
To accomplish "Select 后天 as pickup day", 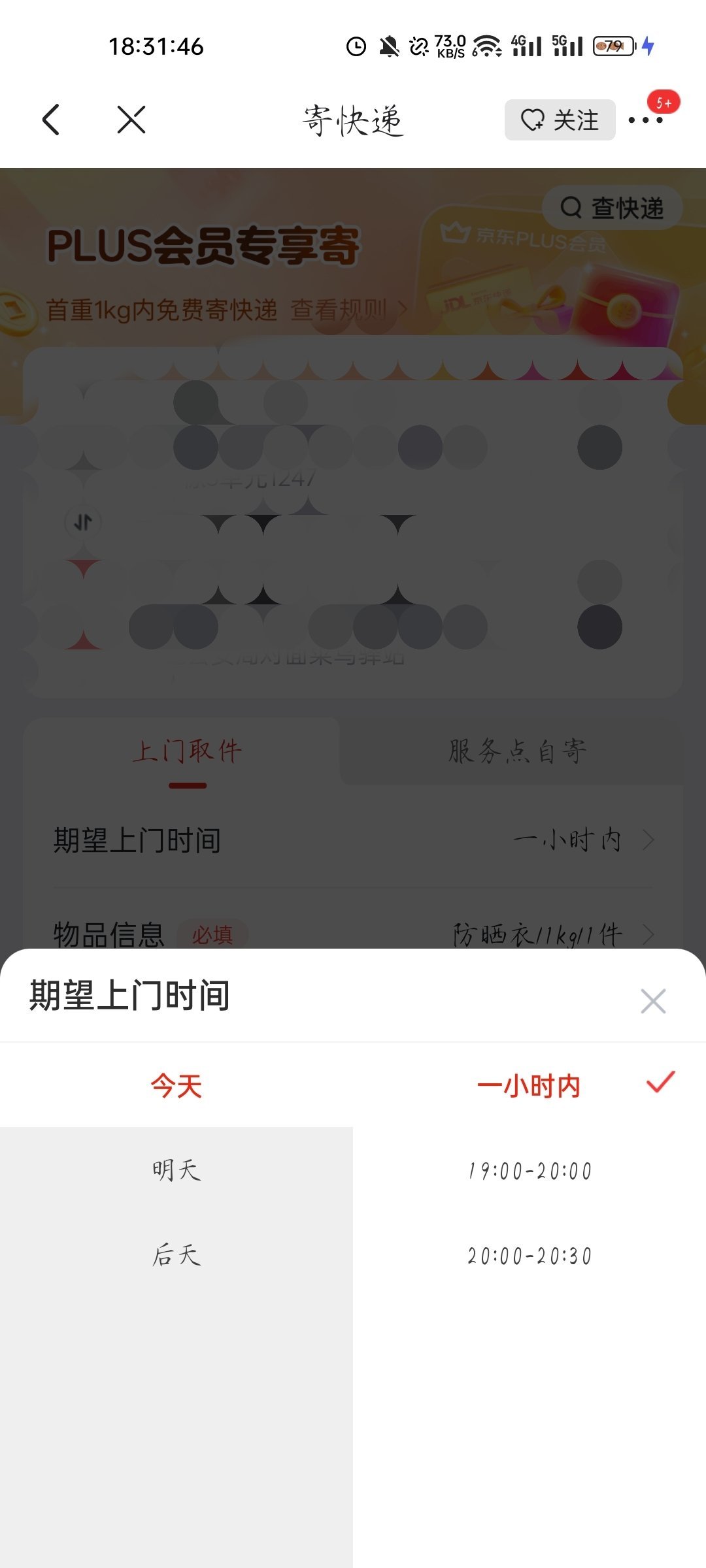I will pos(176,1255).
